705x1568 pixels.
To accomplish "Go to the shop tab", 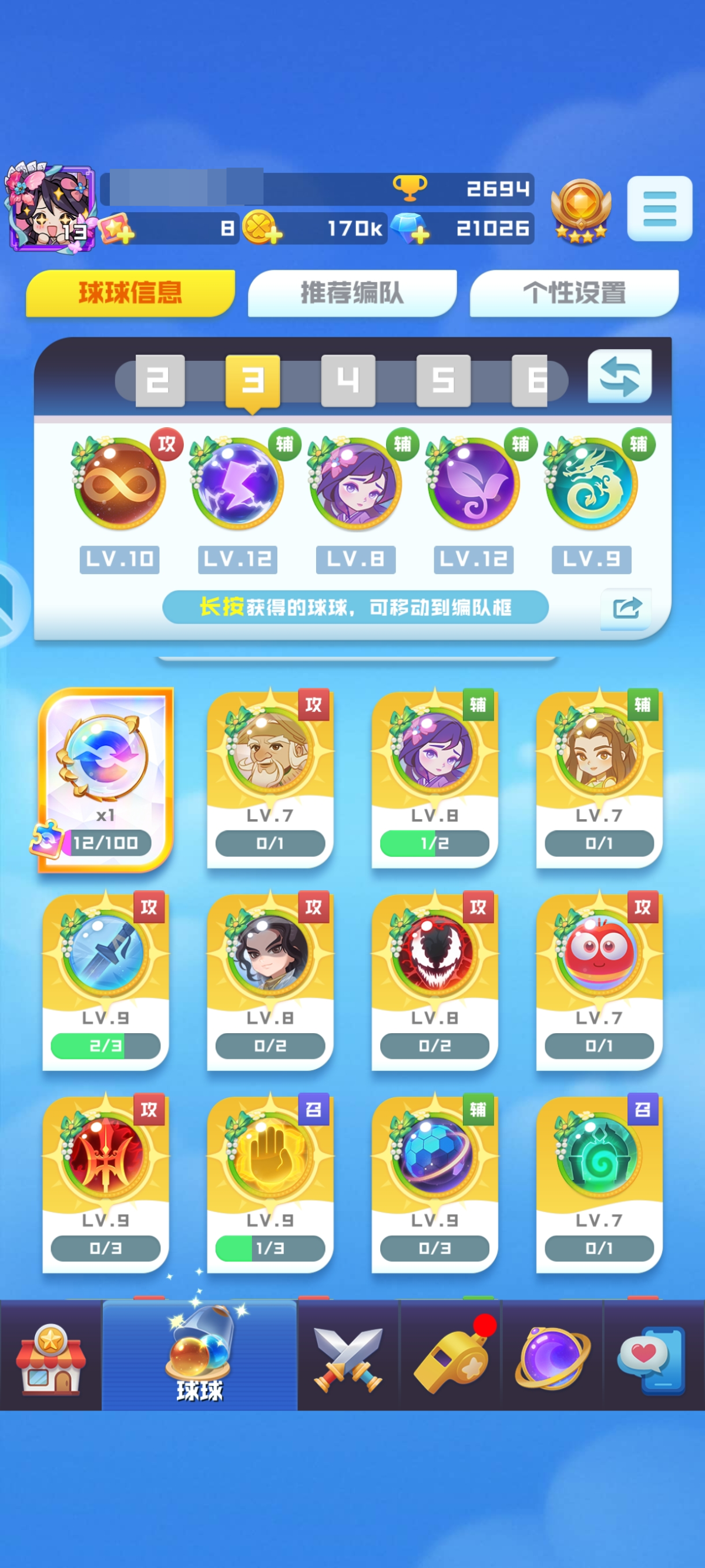I will point(51,1355).
